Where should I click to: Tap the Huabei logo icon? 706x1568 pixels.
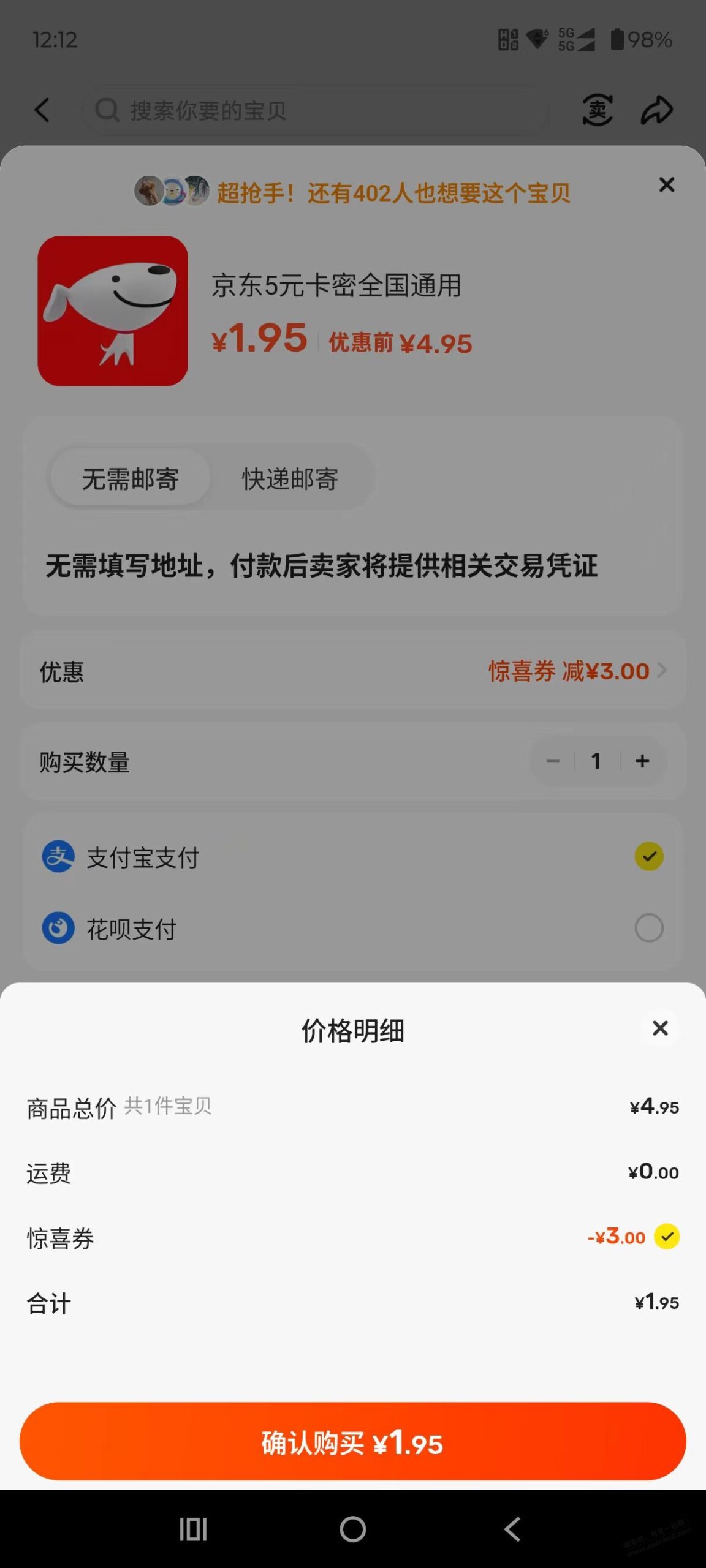pyautogui.click(x=58, y=929)
